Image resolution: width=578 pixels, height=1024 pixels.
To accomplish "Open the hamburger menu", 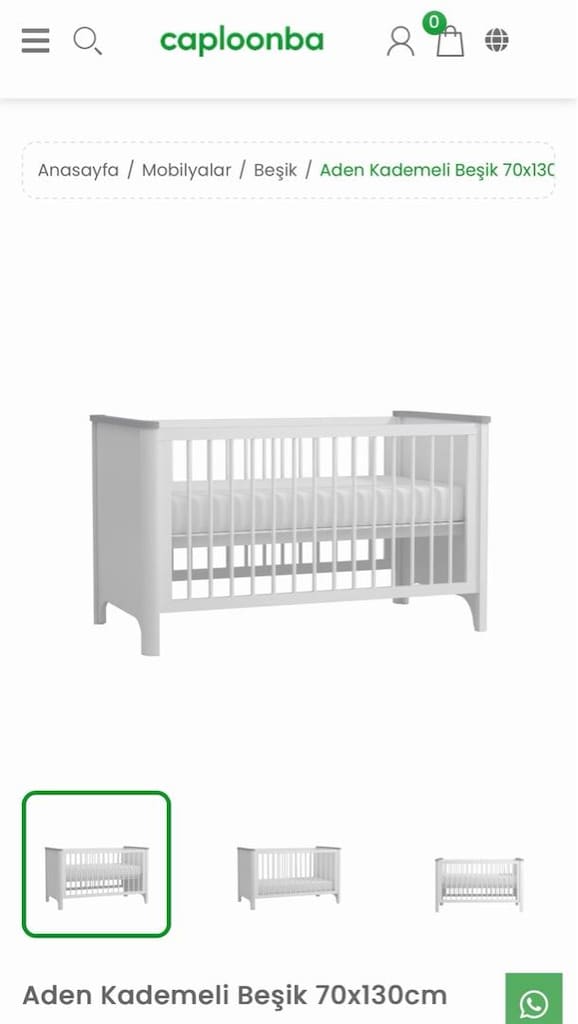I will 35,40.
